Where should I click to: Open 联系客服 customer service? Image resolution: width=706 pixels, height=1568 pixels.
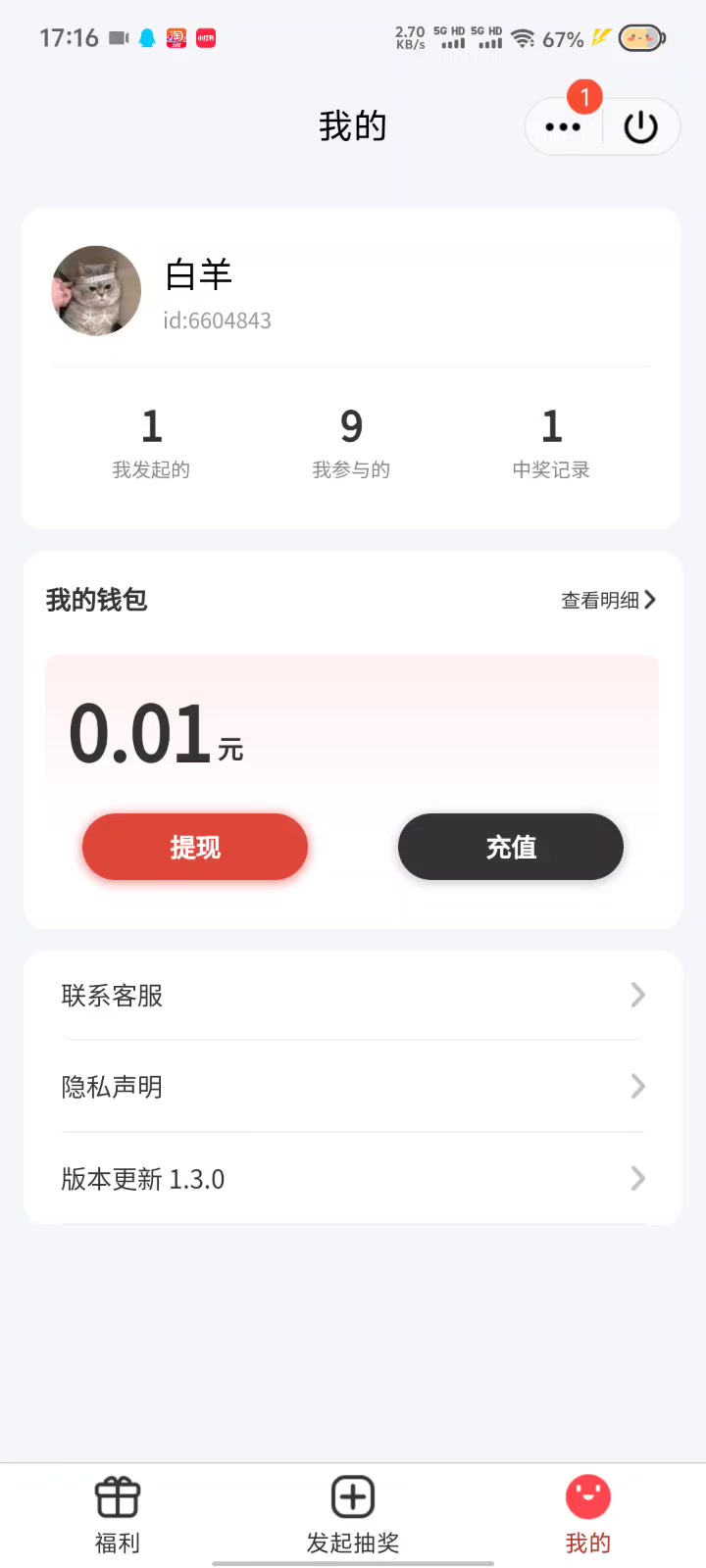pyautogui.click(x=353, y=996)
